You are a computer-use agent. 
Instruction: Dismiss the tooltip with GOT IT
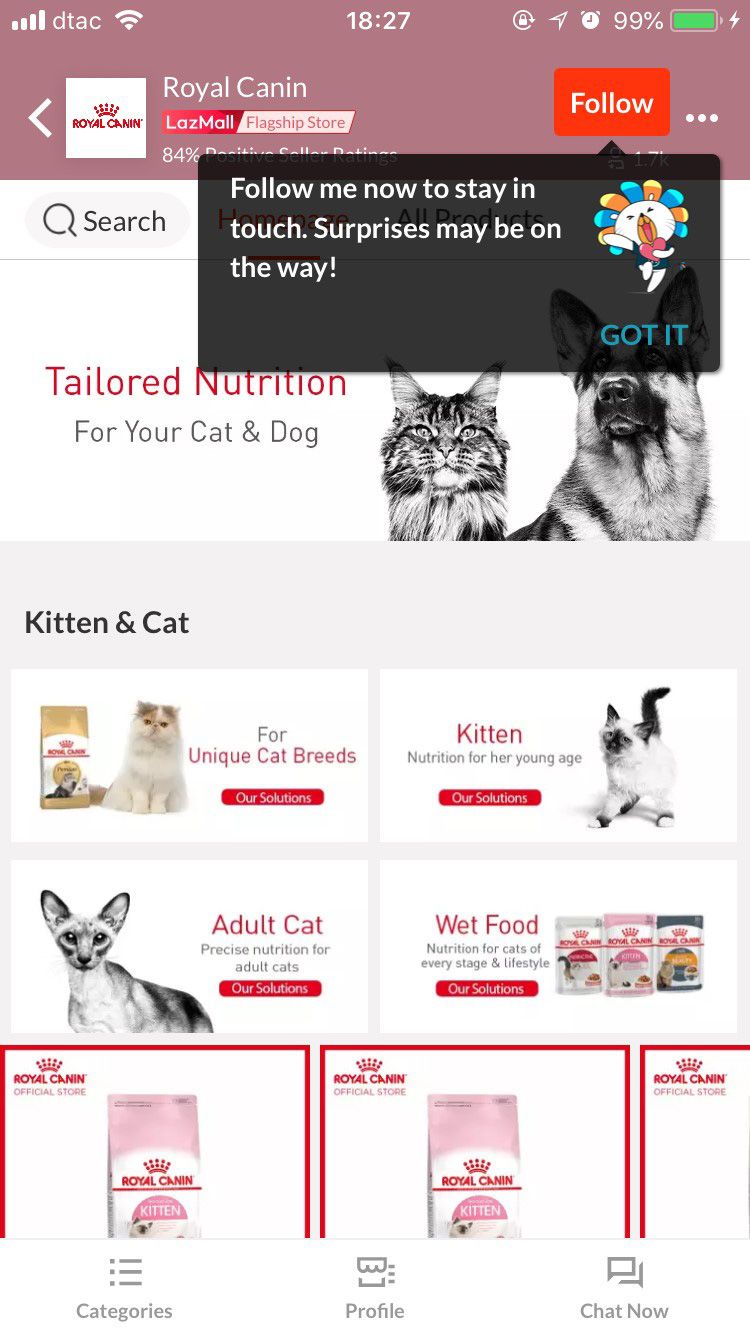[x=643, y=335]
